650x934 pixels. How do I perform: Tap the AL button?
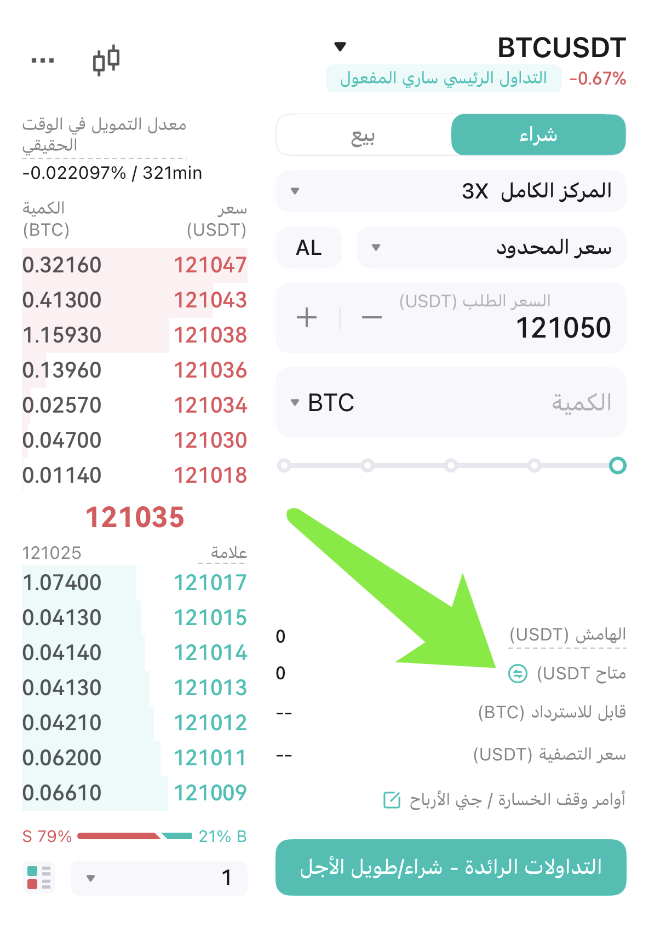[x=309, y=248]
